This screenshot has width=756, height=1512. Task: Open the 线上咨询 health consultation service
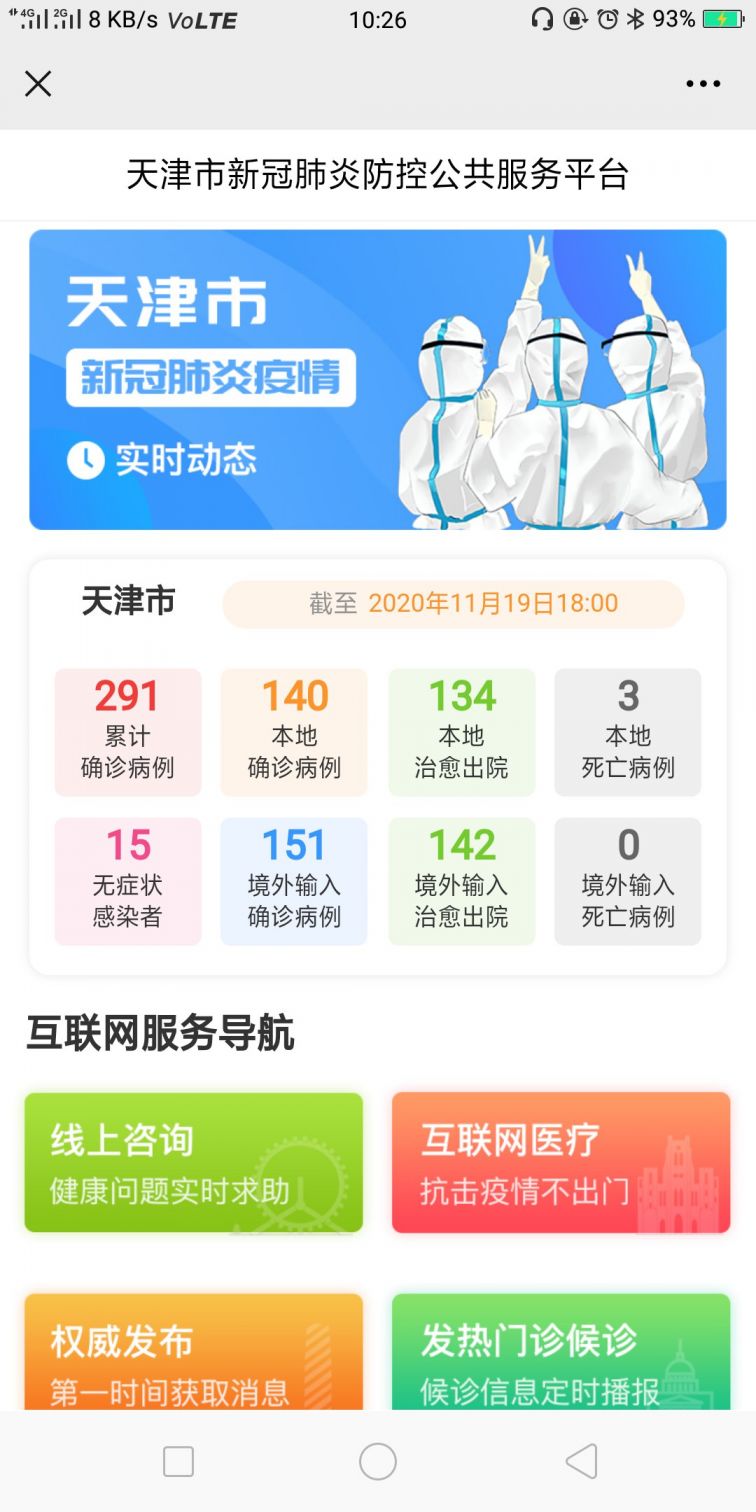click(x=193, y=1163)
